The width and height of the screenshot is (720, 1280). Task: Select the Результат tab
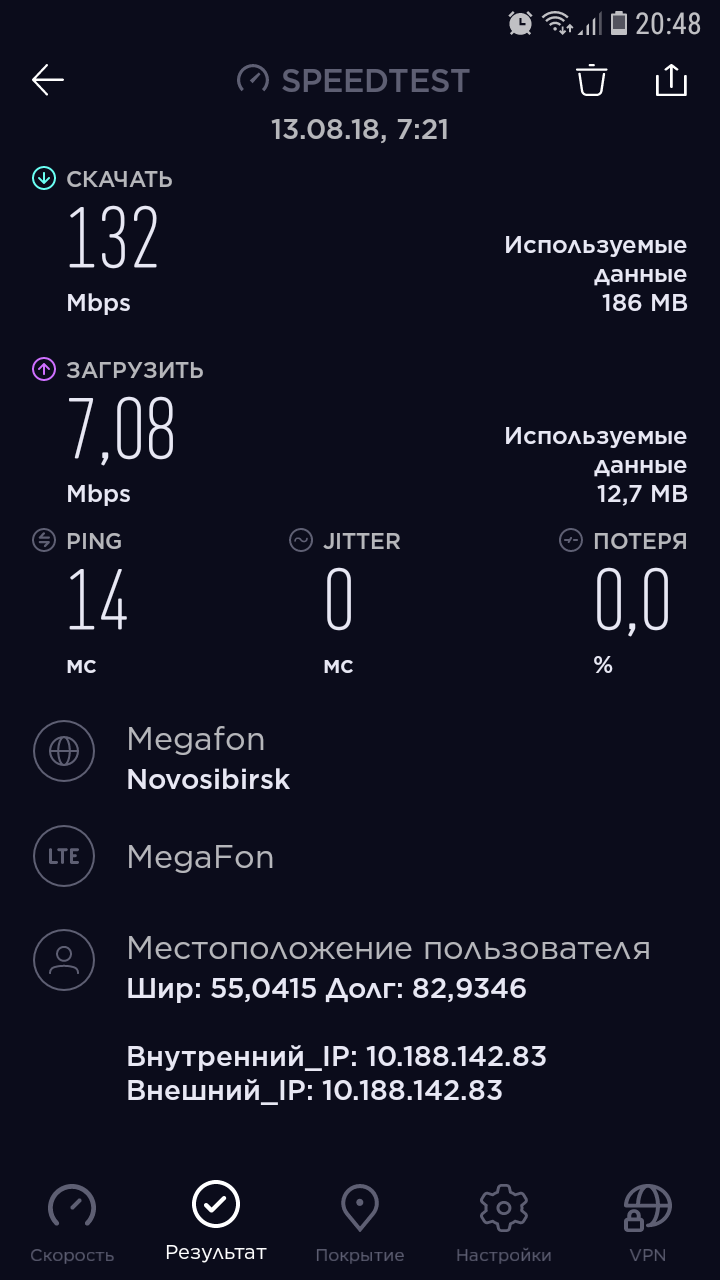point(216,1222)
